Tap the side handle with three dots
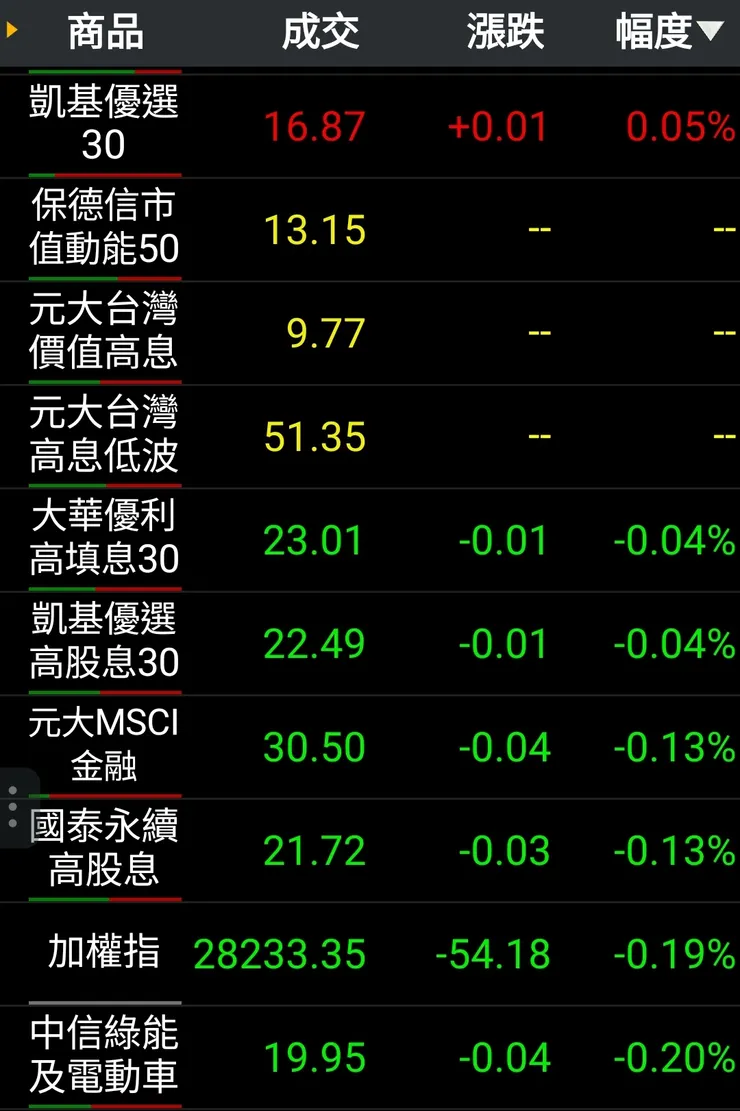The image size is (740, 1111). pyautogui.click(x=13, y=806)
